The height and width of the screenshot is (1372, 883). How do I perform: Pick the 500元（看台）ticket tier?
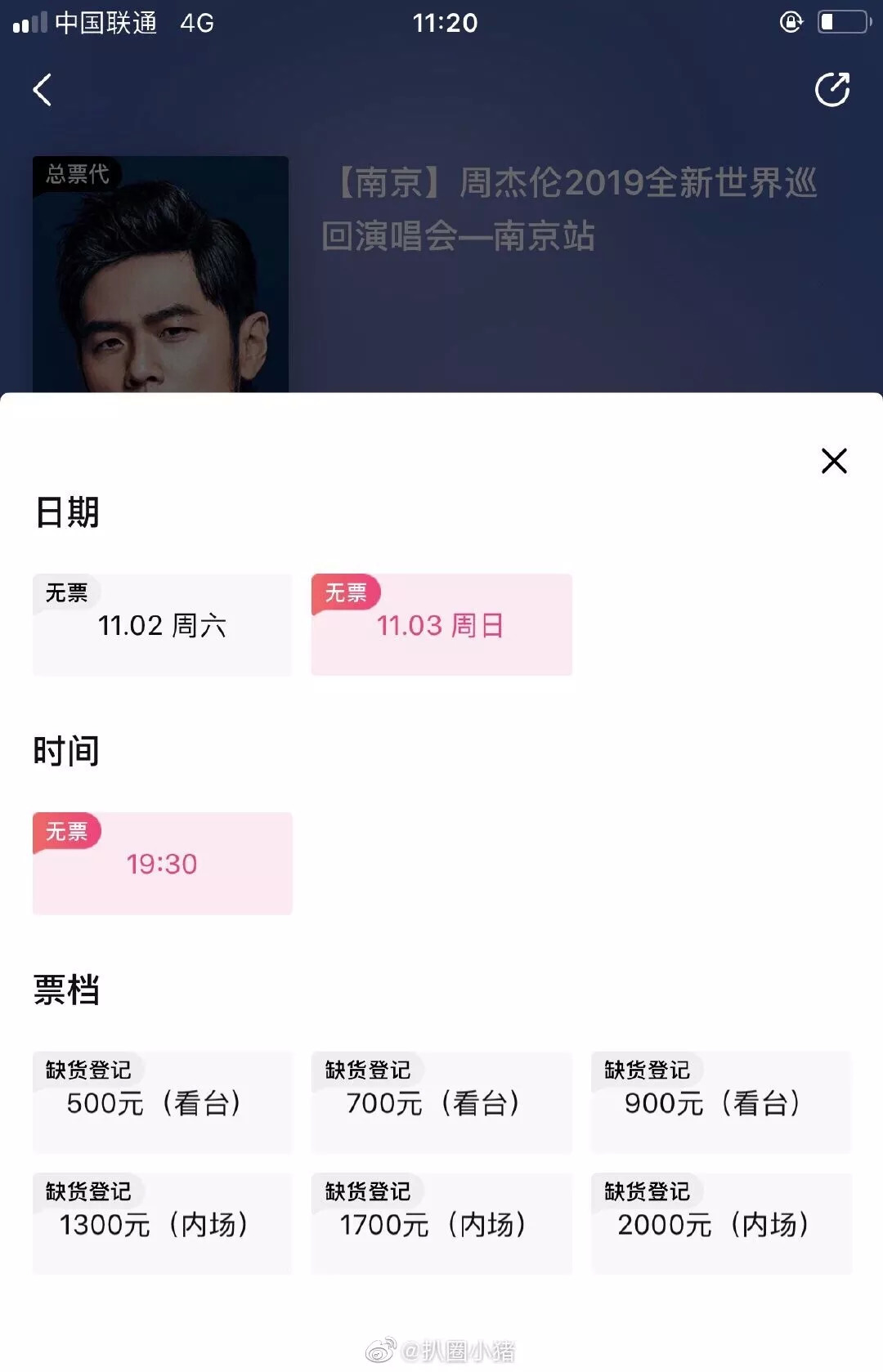(x=162, y=1102)
